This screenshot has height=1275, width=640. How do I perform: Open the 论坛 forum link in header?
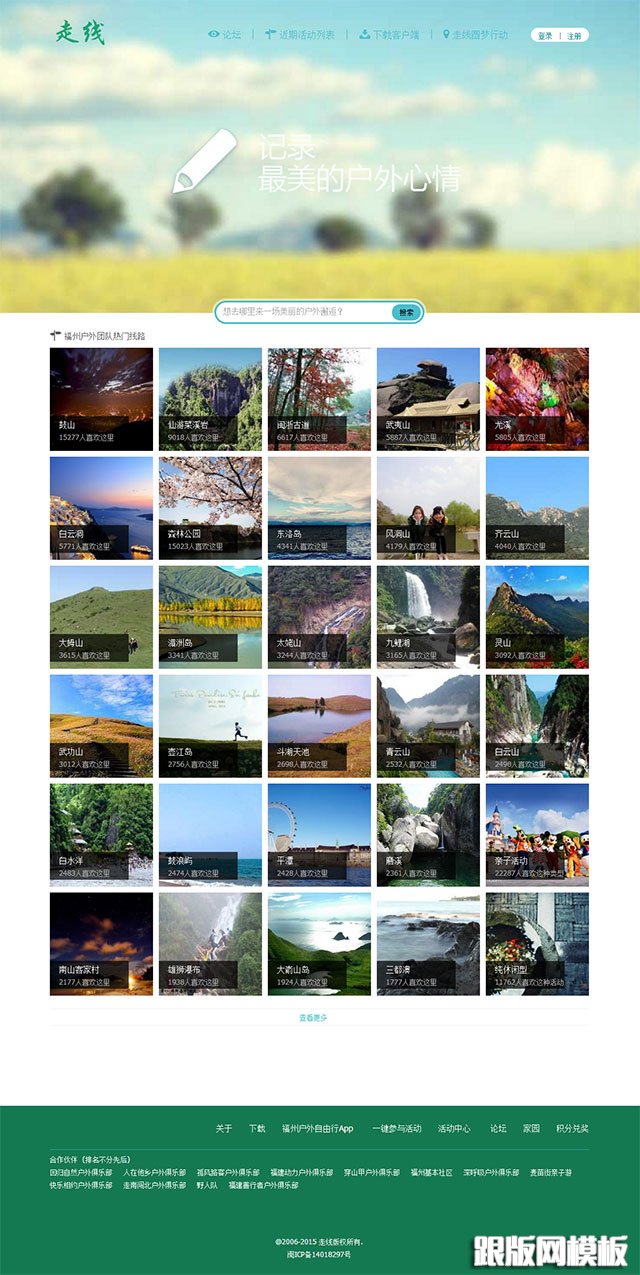point(225,34)
